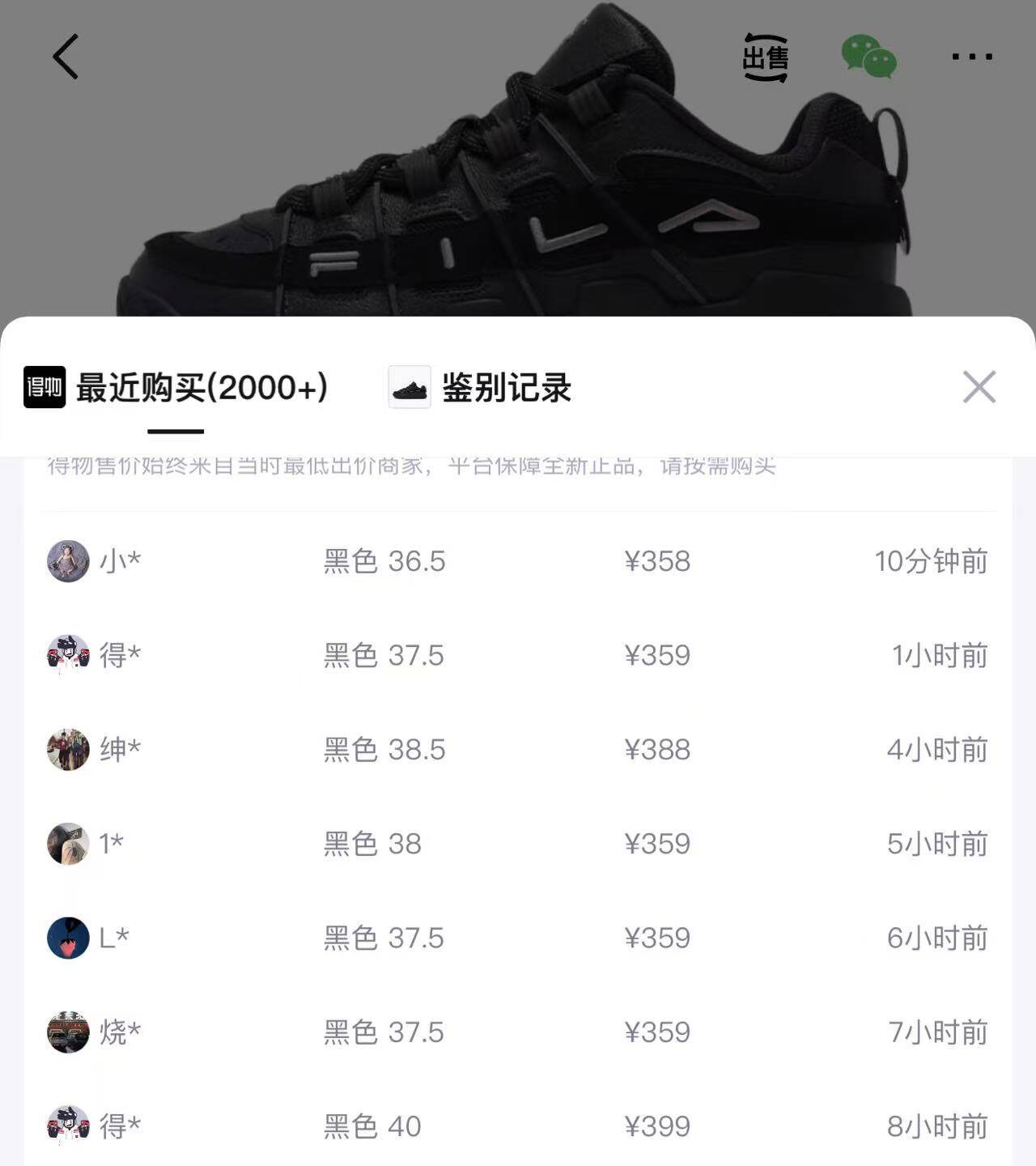Screen dimensions: 1036x1166
Task: Click the 得物 logo icon
Action: [x=45, y=386]
